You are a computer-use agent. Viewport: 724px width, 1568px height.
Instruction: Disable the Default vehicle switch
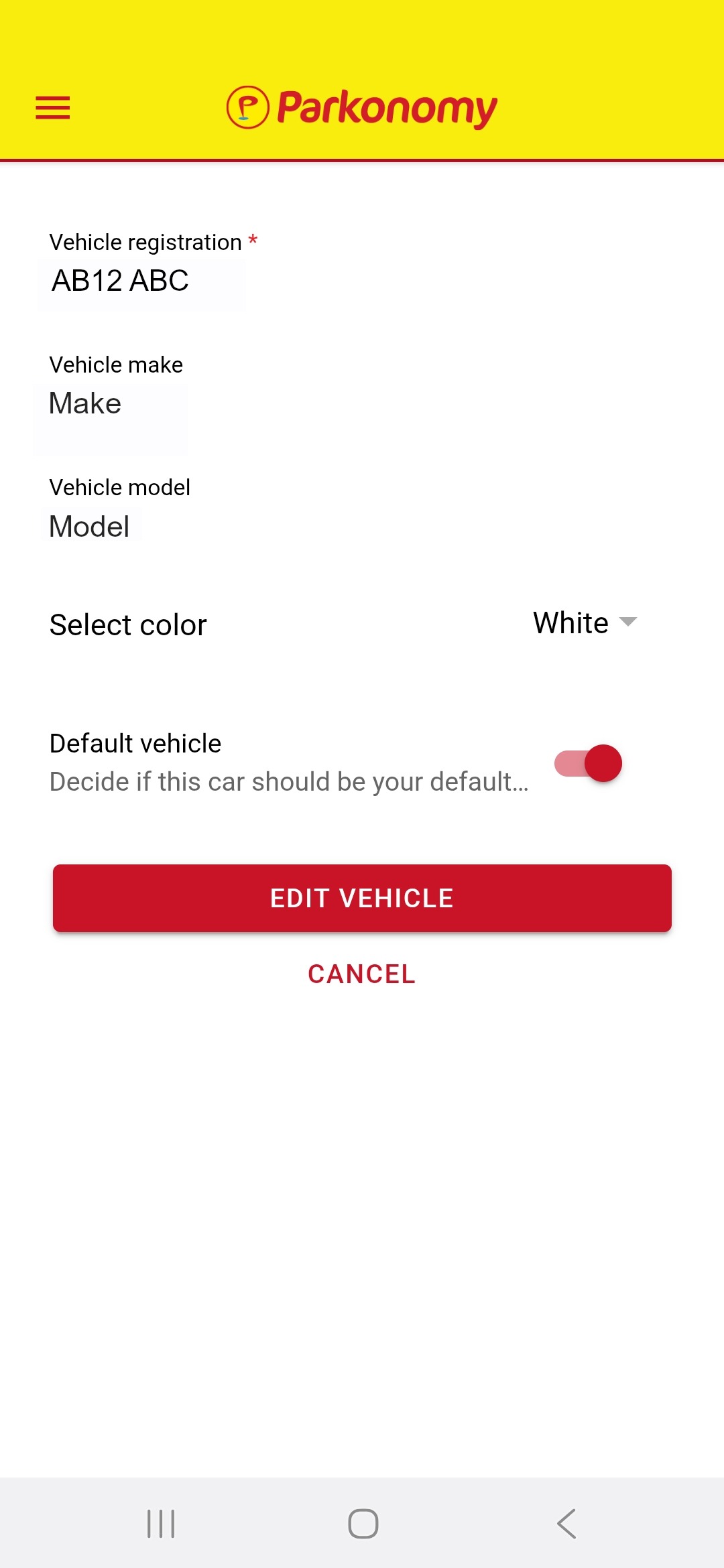point(589,763)
